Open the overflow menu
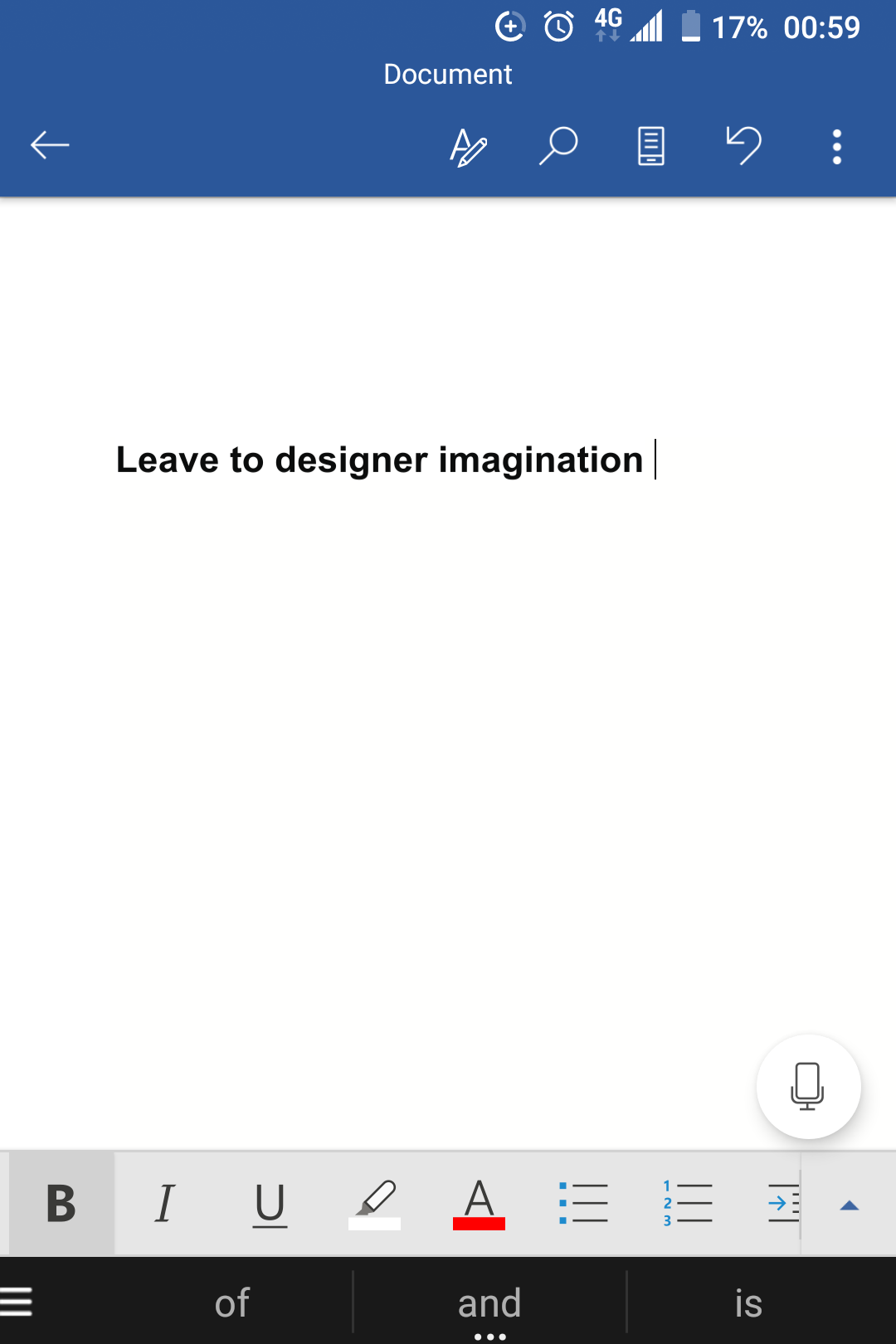This screenshot has height=1344, width=896. click(836, 146)
